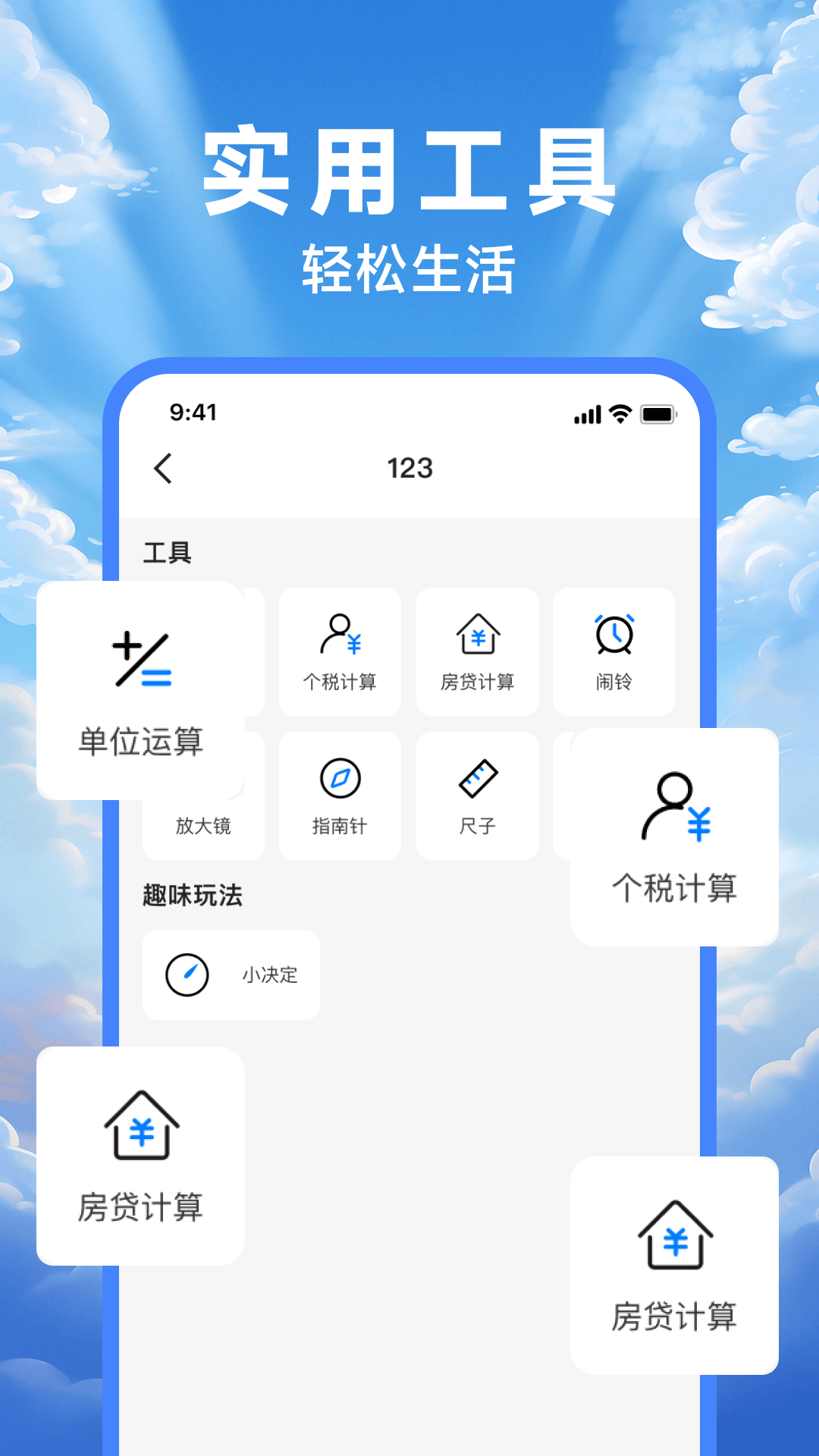Select the 尺子 ruler tool
This screenshot has width=819, height=1456.
pyautogui.click(x=477, y=795)
